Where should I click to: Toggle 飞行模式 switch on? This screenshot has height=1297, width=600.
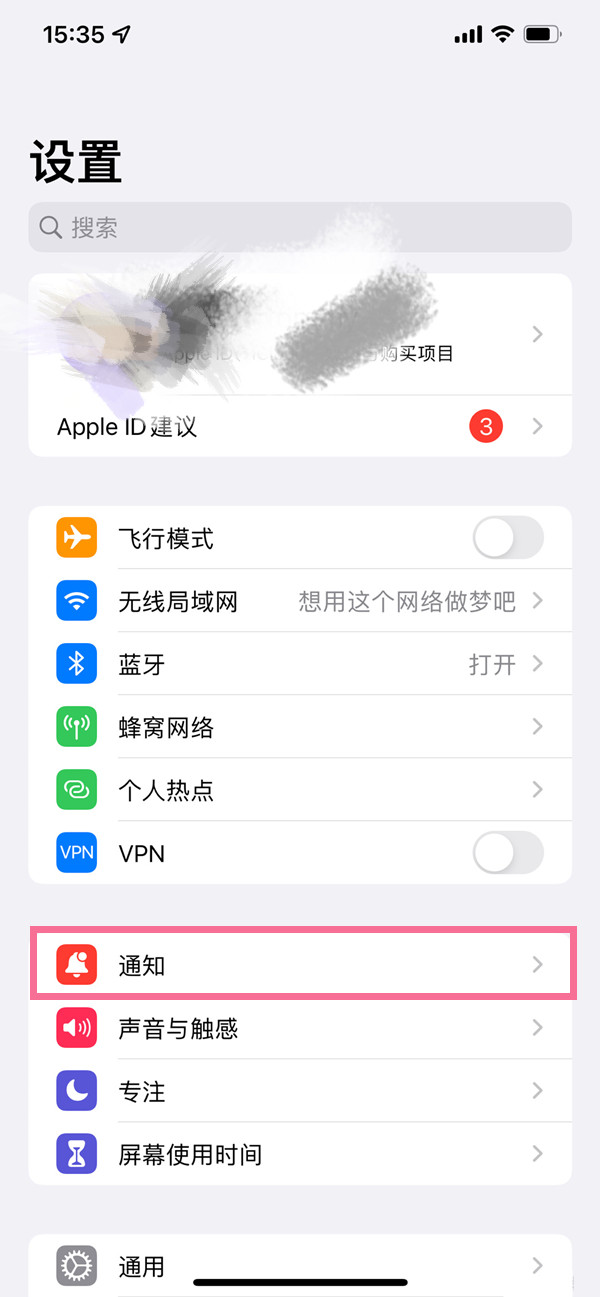tap(508, 539)
